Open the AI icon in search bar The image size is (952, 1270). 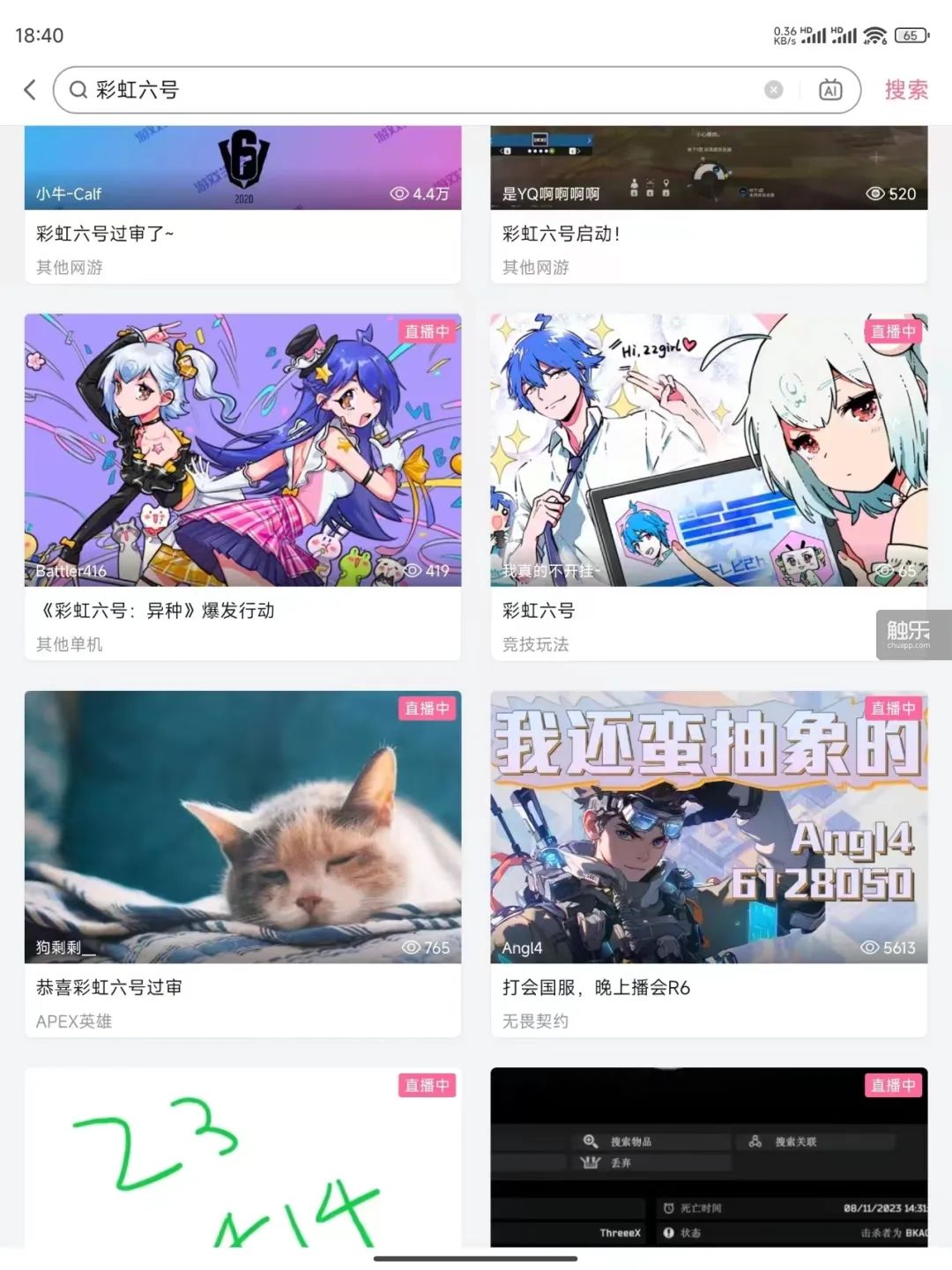(x=829, y=90)
